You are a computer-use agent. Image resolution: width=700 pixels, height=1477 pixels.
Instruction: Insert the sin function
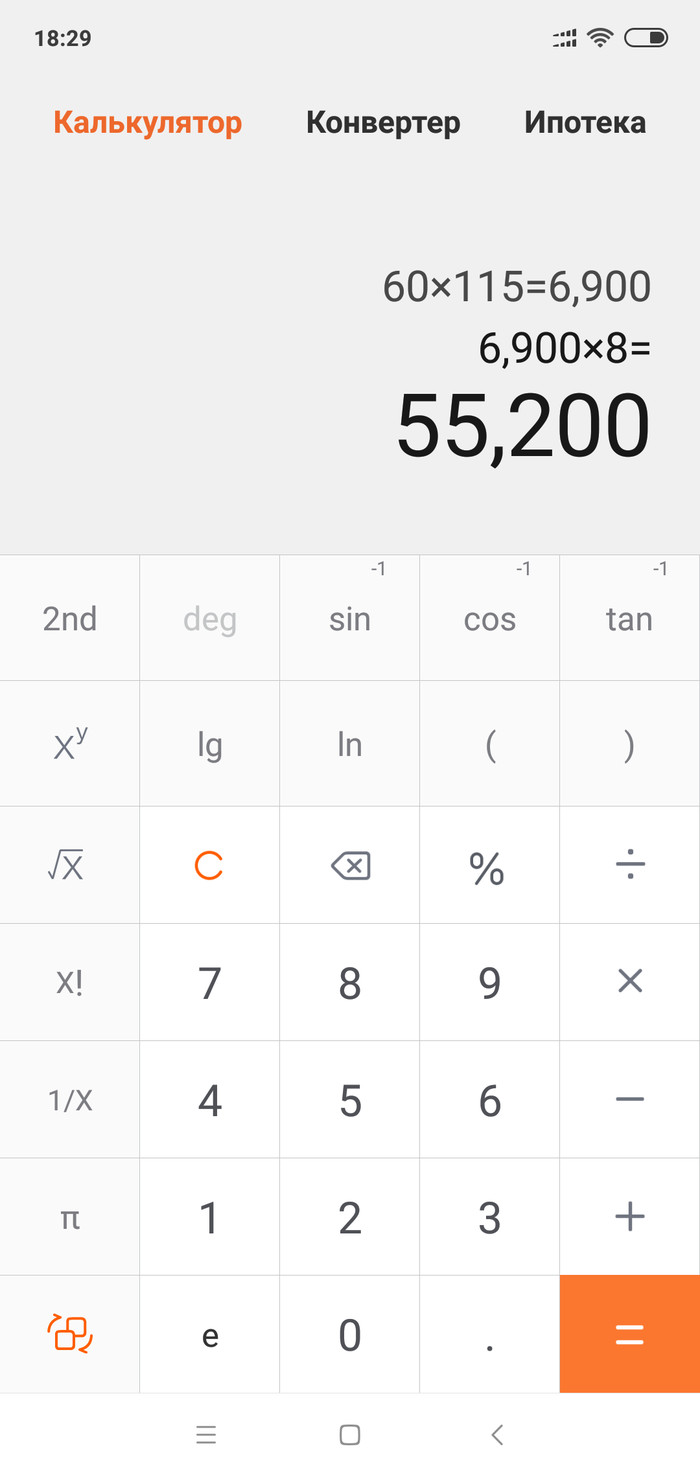tap(349, 619)
